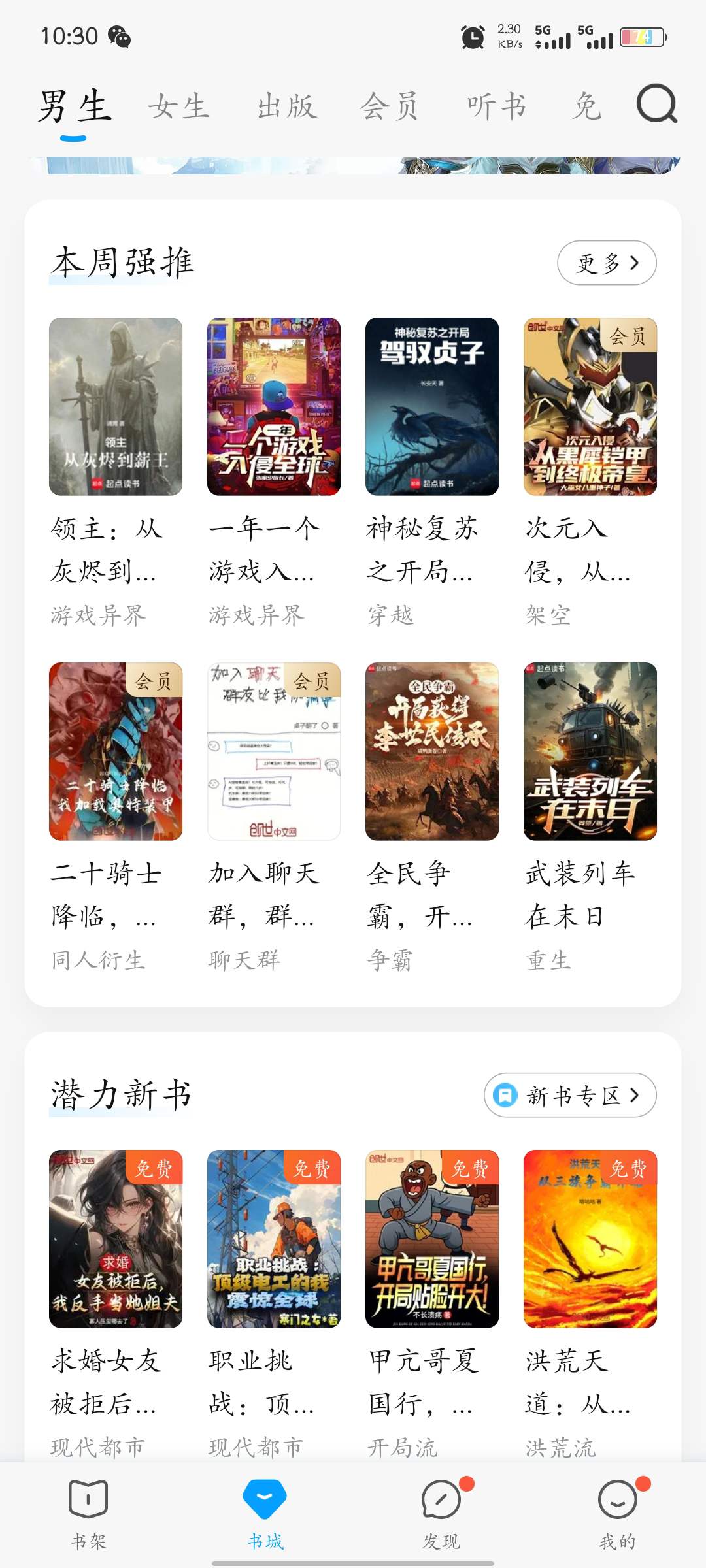Open the book 加入聊天群
Viewport: 706px width, 1568px height.
[274, 751]
